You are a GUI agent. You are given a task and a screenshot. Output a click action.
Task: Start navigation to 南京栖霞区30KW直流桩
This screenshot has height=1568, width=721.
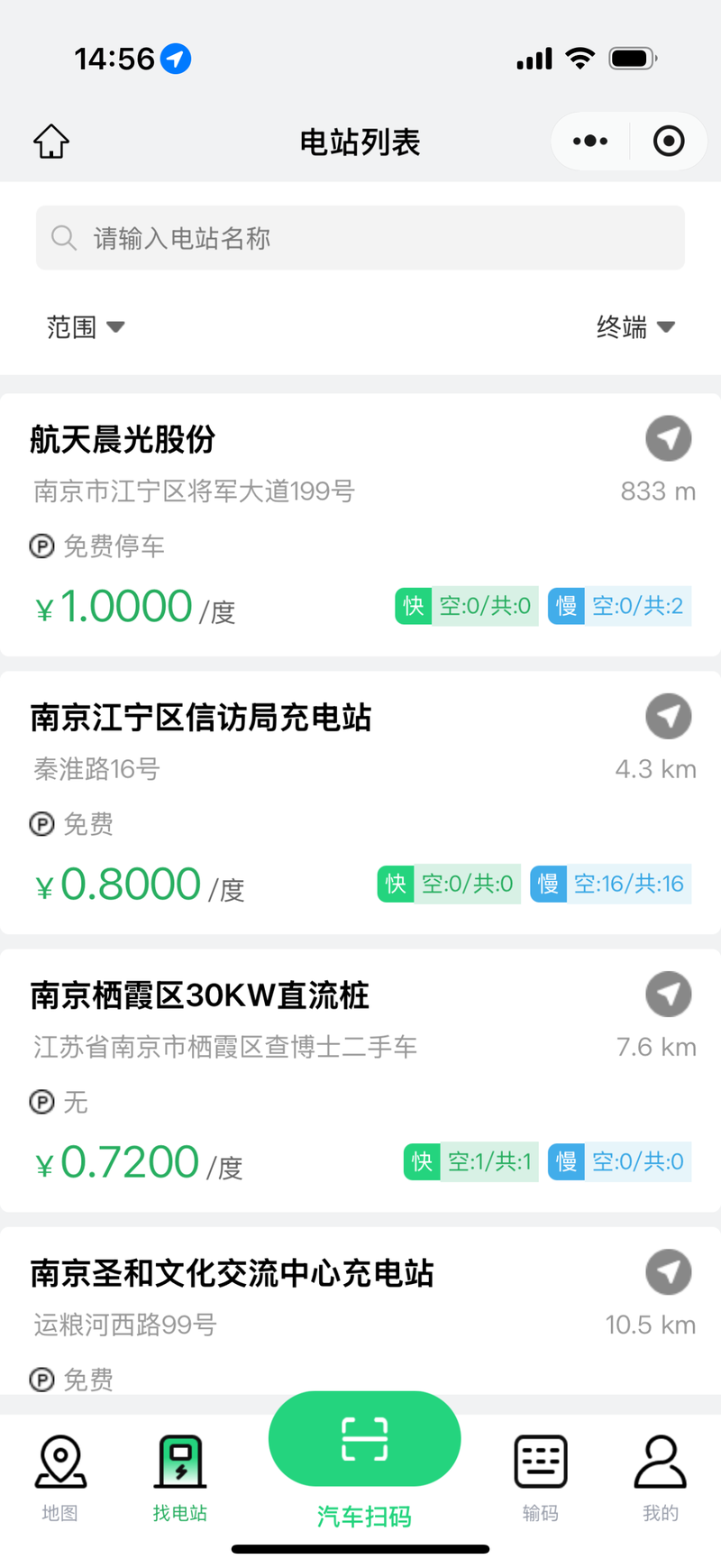pyautogui.click(x=669, y=994)
